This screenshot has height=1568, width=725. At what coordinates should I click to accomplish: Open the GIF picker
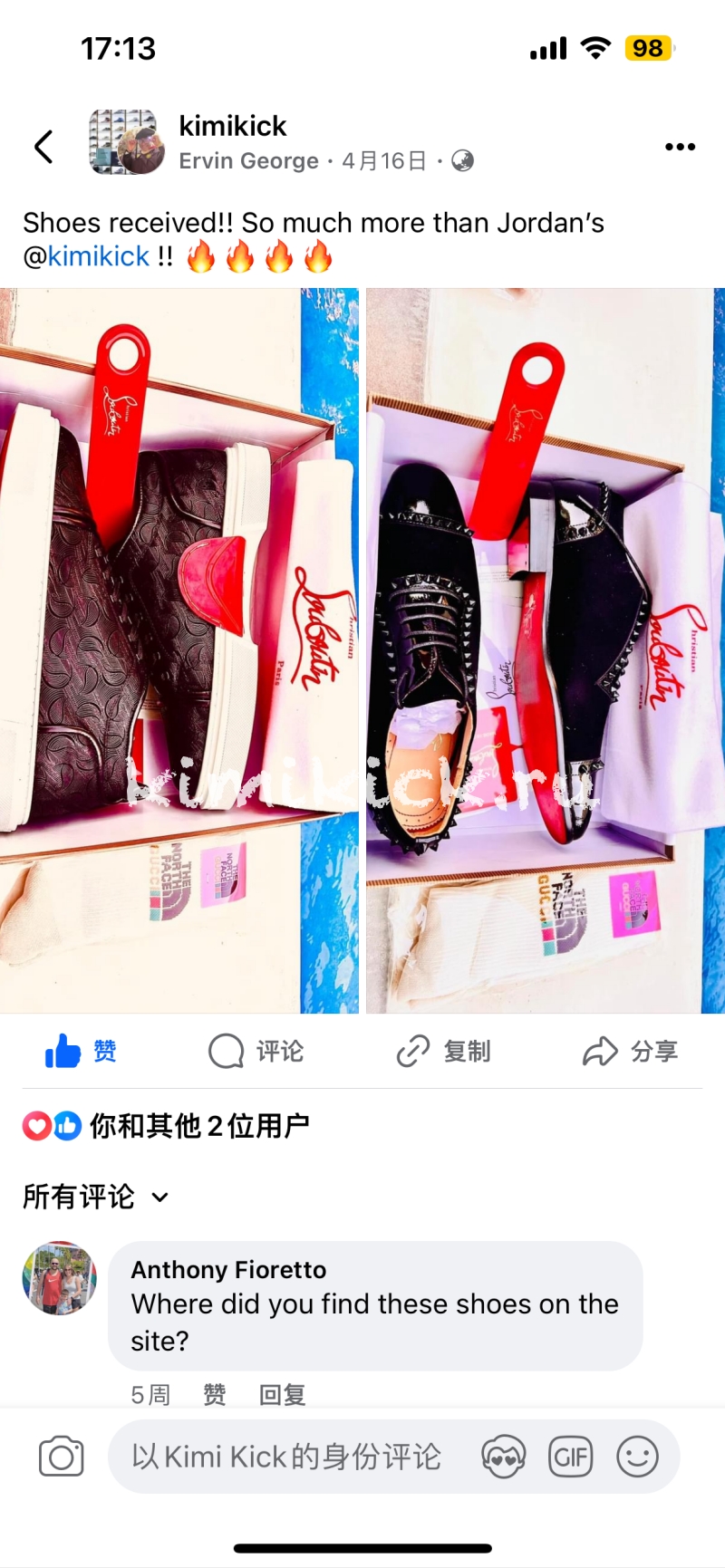coord(571,1457)
